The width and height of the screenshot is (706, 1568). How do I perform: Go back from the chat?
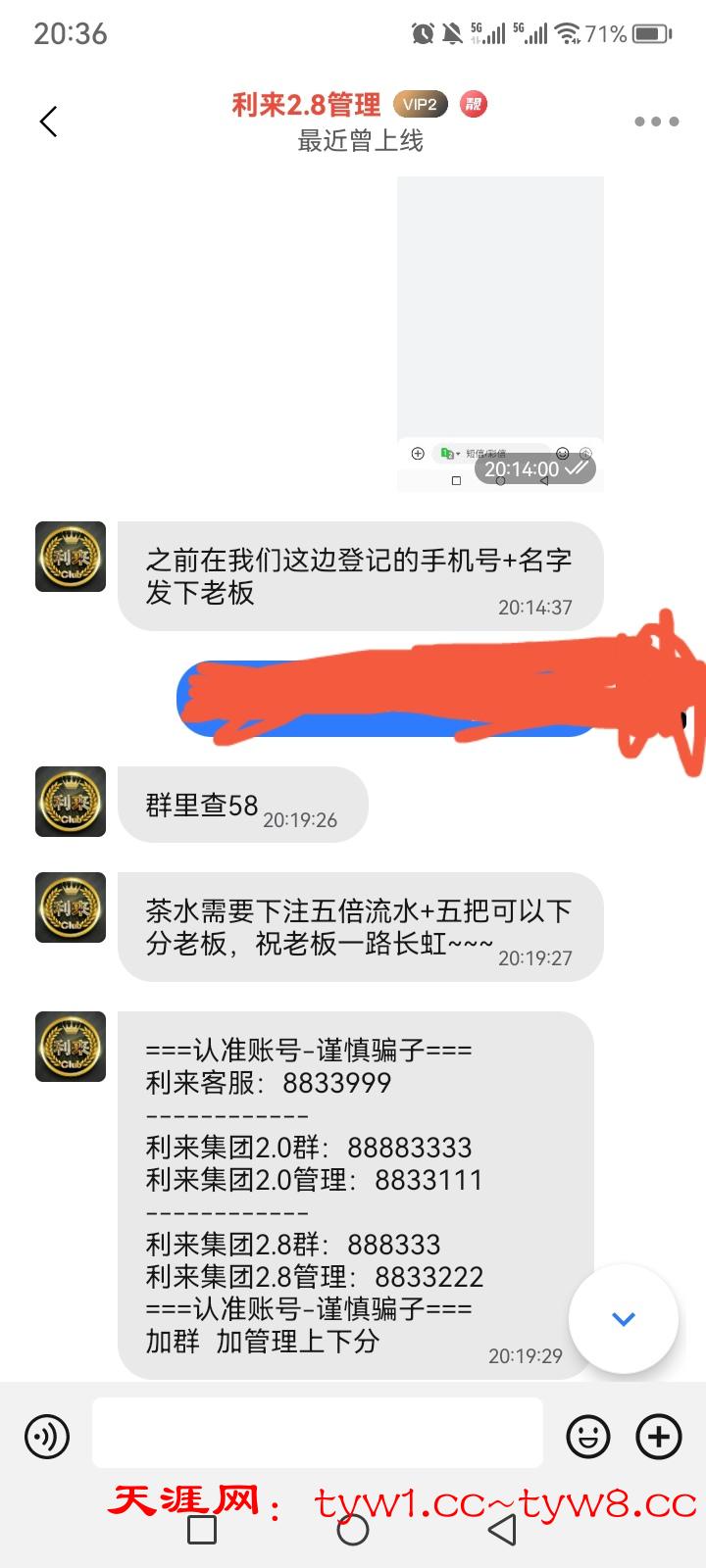(x=49, y=122)
